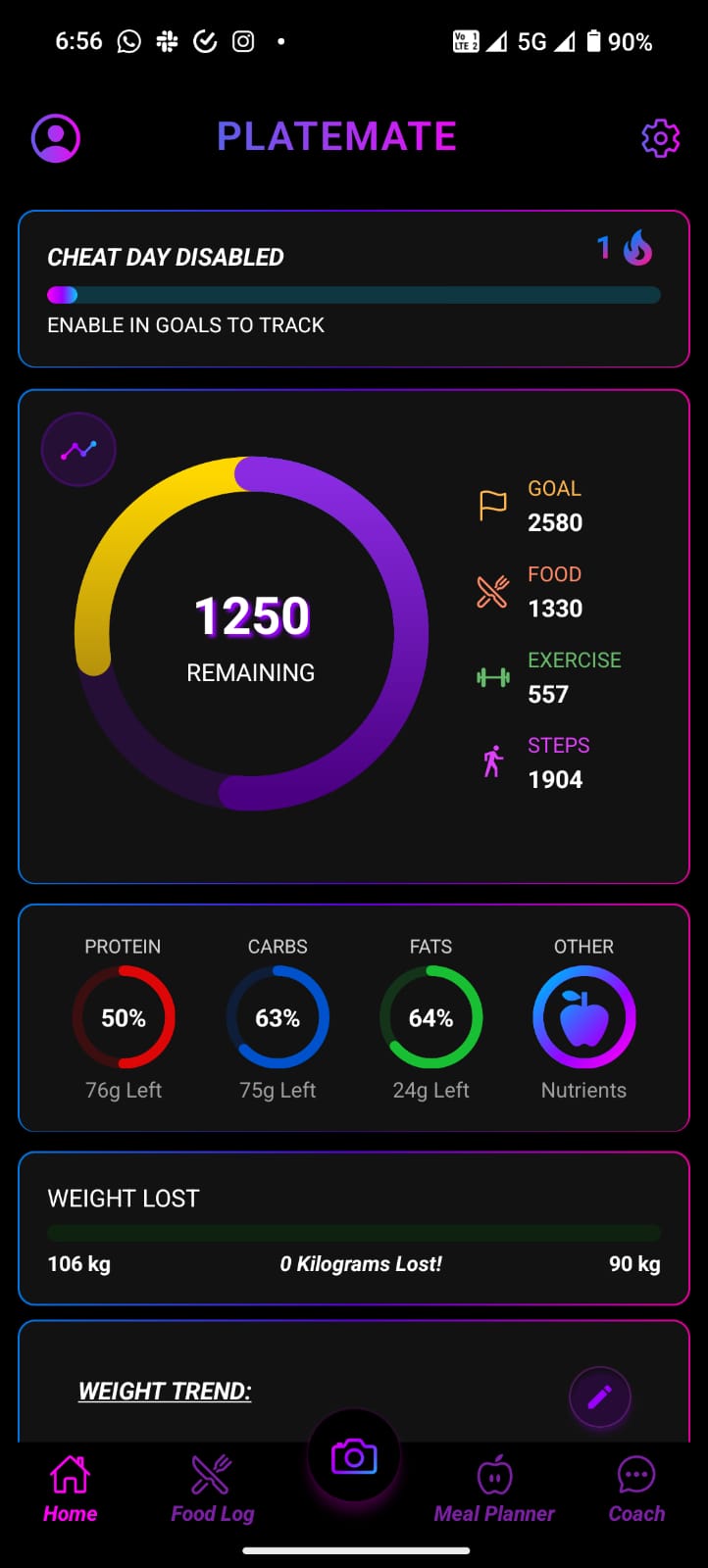The width and height of the screenshot is (708, 1568).
Task: Open the camera to scan food
Action: click(x=354, y=1456)
